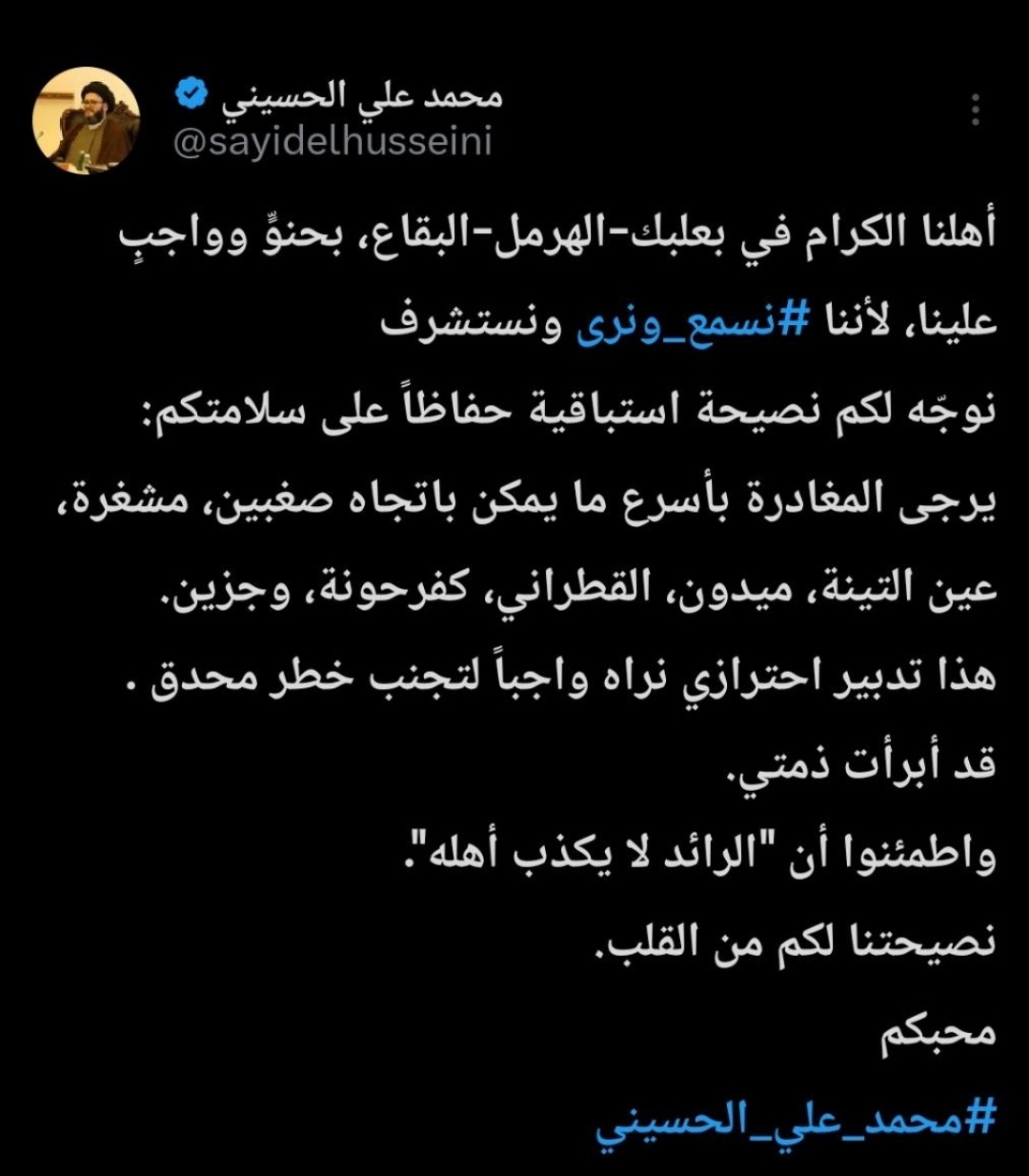Open the tweet's three-dot overflow menu
The height and width of the screenshot is (1176, 1029).
point(974,111)
